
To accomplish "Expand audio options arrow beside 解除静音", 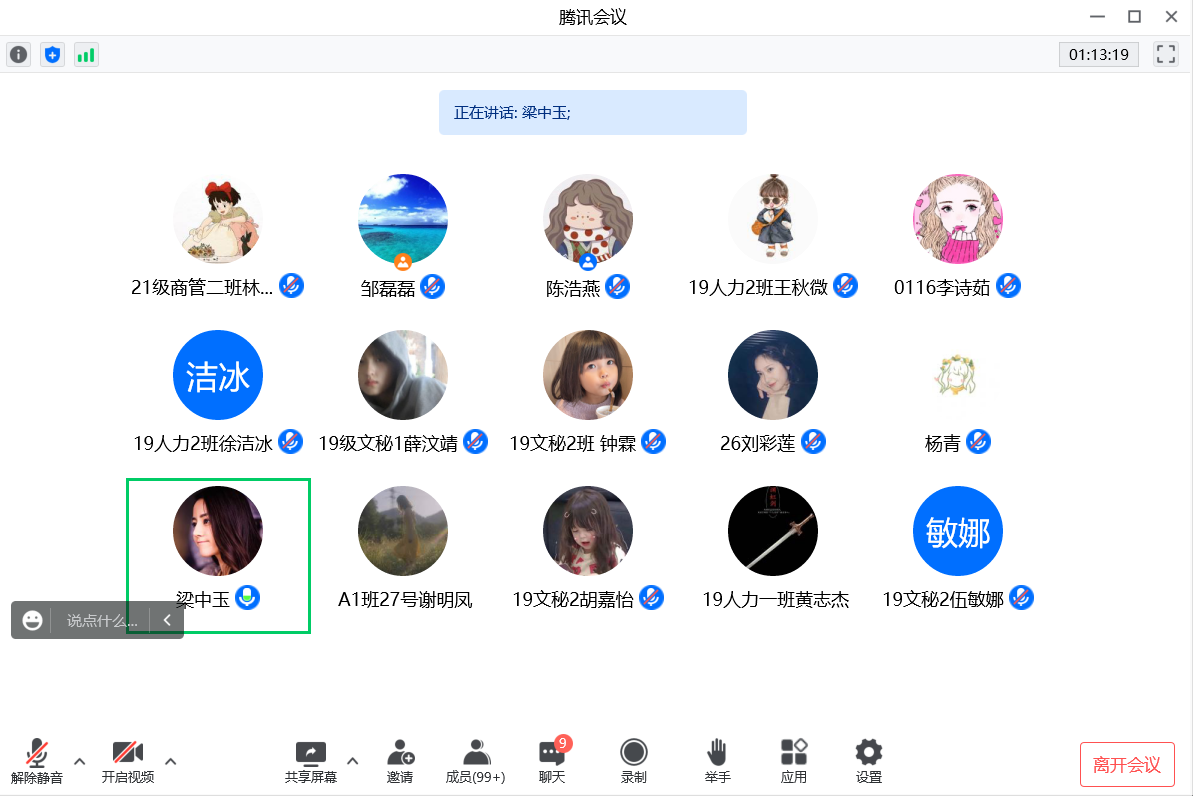I will click(x=80, y=761).
